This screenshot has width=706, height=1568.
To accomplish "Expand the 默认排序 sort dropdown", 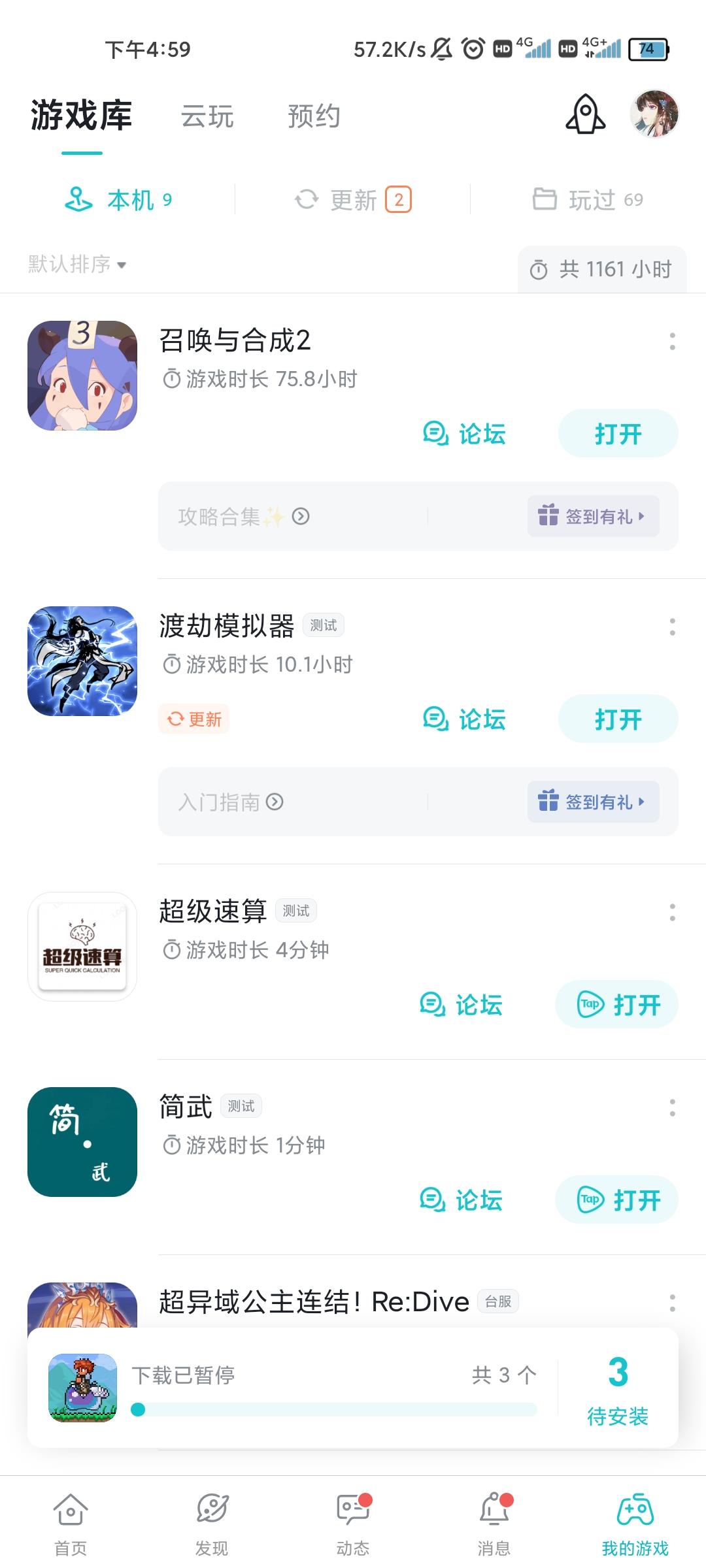I will pos(77,265).
